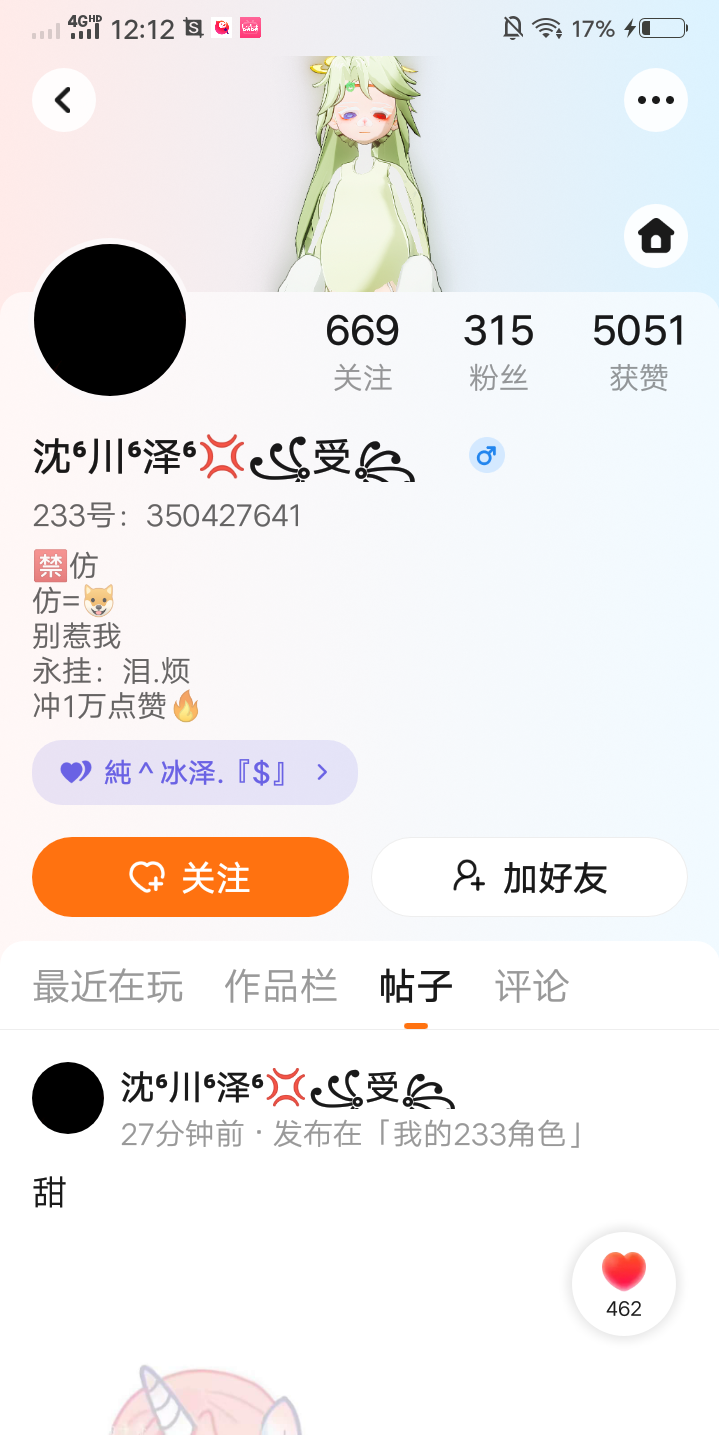Switch to the 评论 tab
The image size is (719, 1435).
coord(532,987)
